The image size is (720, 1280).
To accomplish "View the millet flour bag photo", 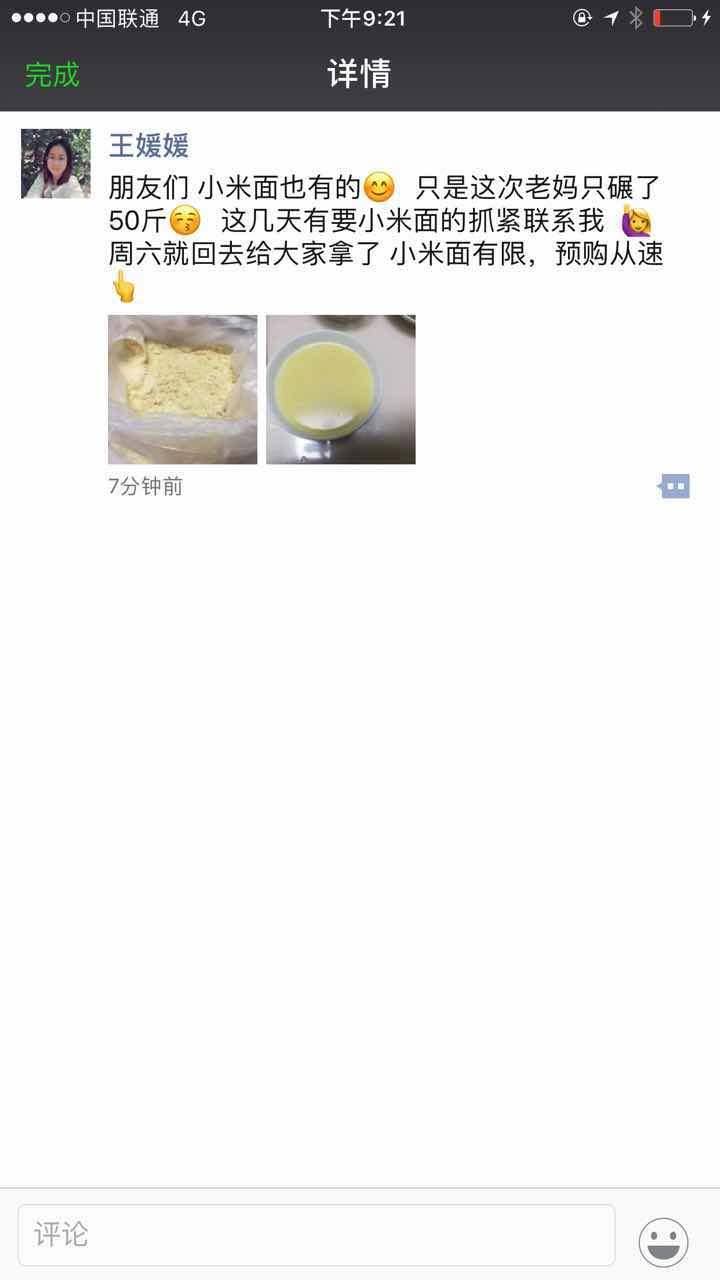I will coord(183,390).
